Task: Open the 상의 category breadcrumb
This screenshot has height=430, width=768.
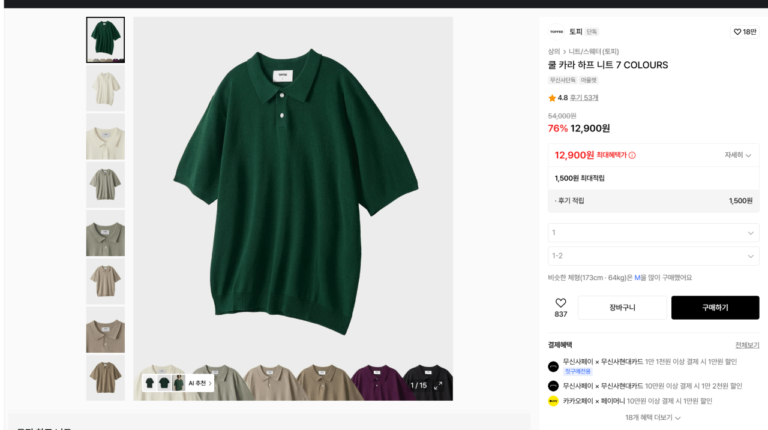Action: tap(553, 51)
